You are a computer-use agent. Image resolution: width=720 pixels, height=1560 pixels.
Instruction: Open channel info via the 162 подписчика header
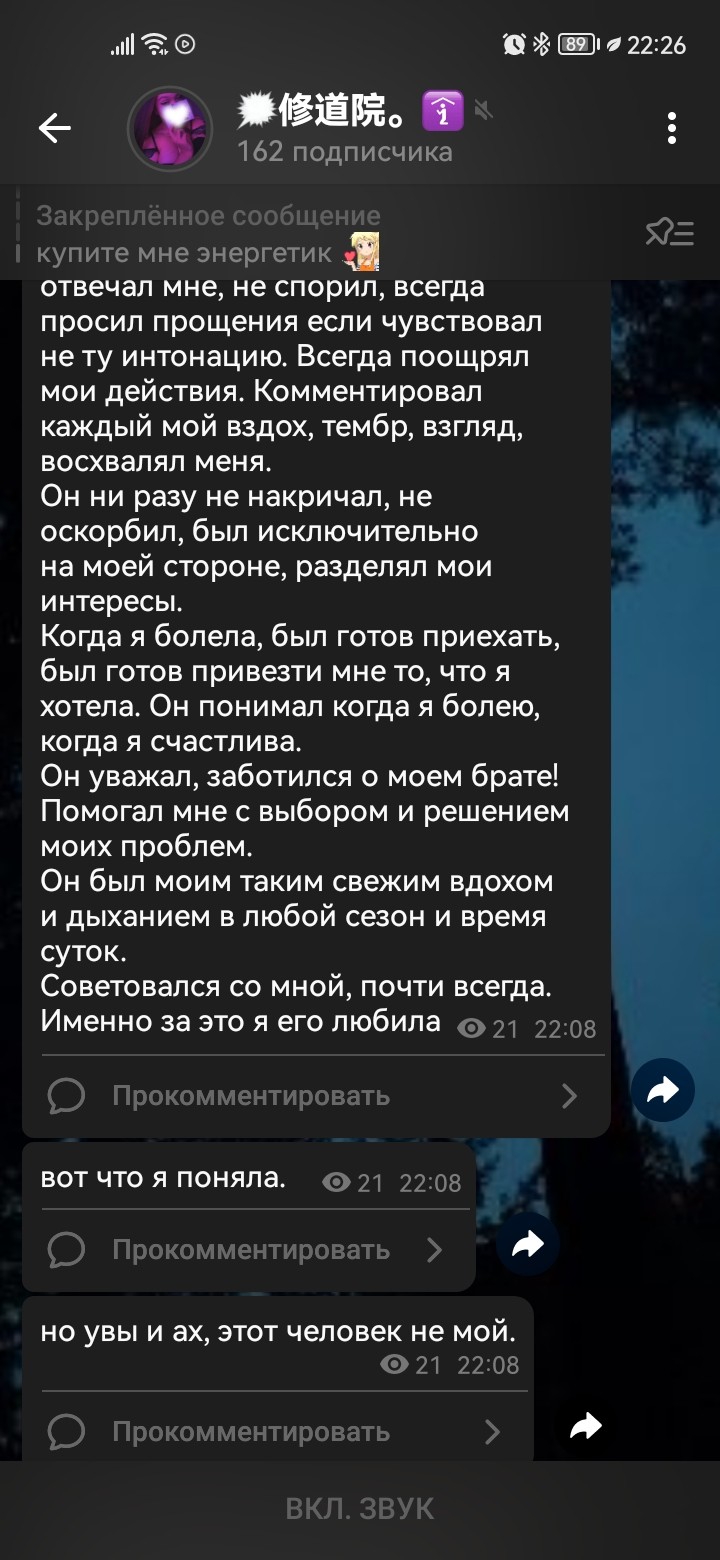344,152
